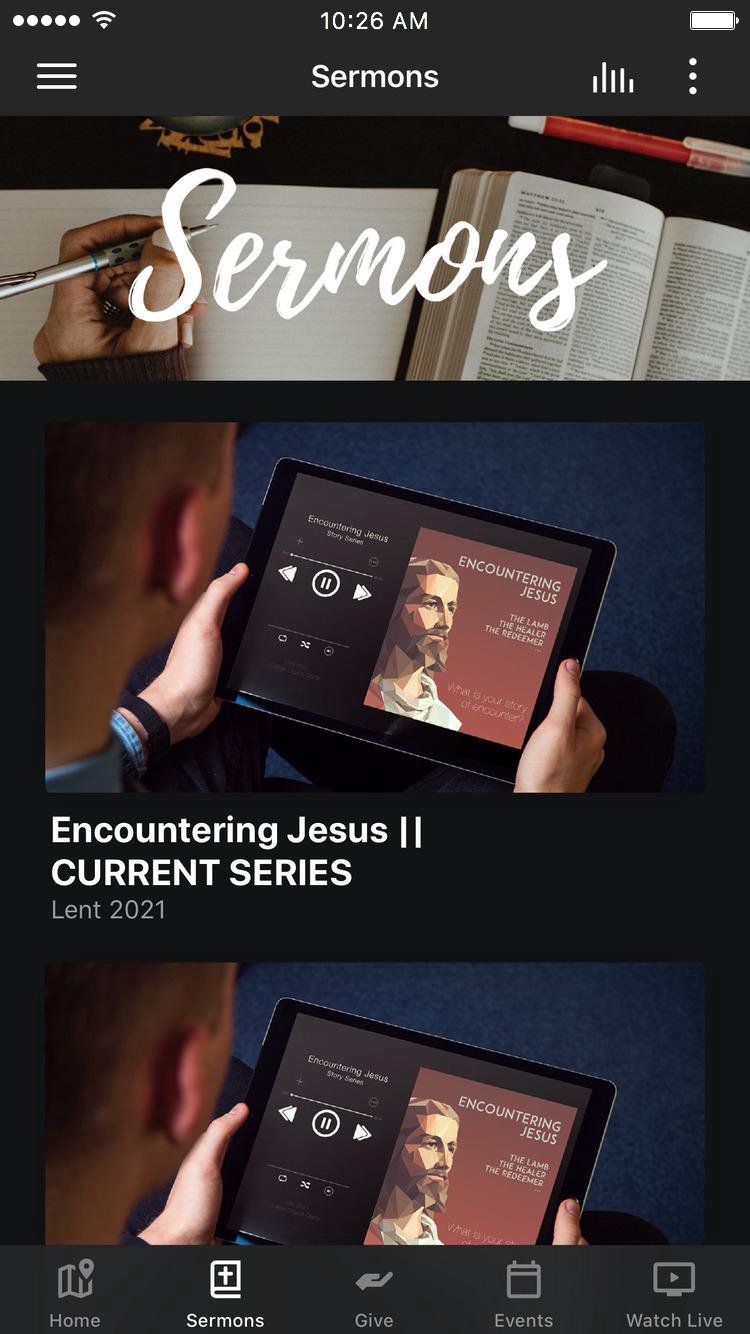Switch to the Events tab

[x=523, y=1292]
